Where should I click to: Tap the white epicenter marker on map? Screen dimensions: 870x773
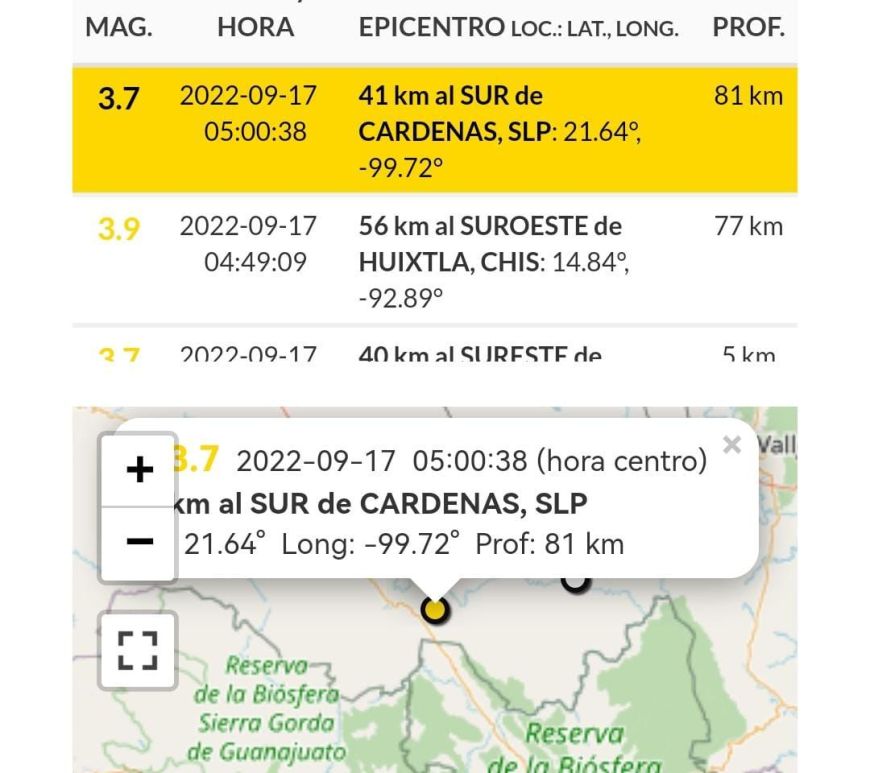tap(574, 581)
